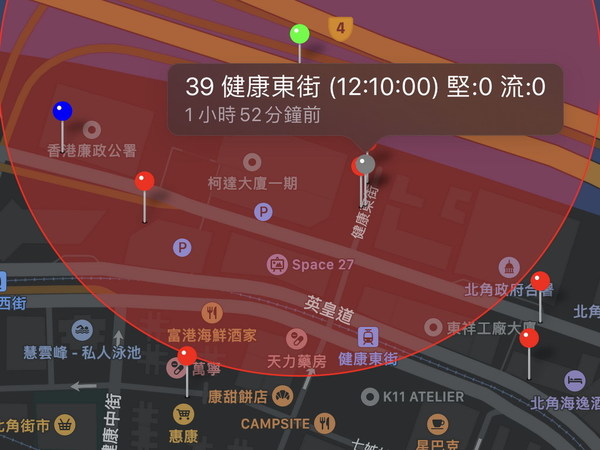Viewport: 600px width, 450px height.
Task: Tap the 富港海鮮酒家 restaurant marker
Action: tap(210, 312)
